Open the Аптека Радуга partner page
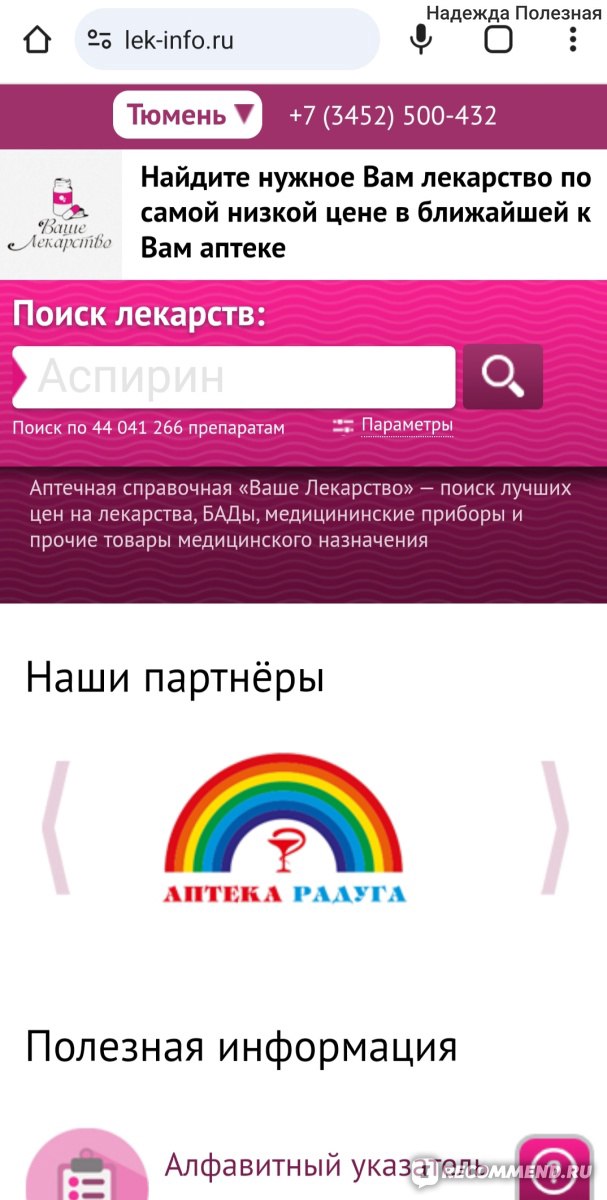This screenshot has width=607, height=1200. click(285, 830)
